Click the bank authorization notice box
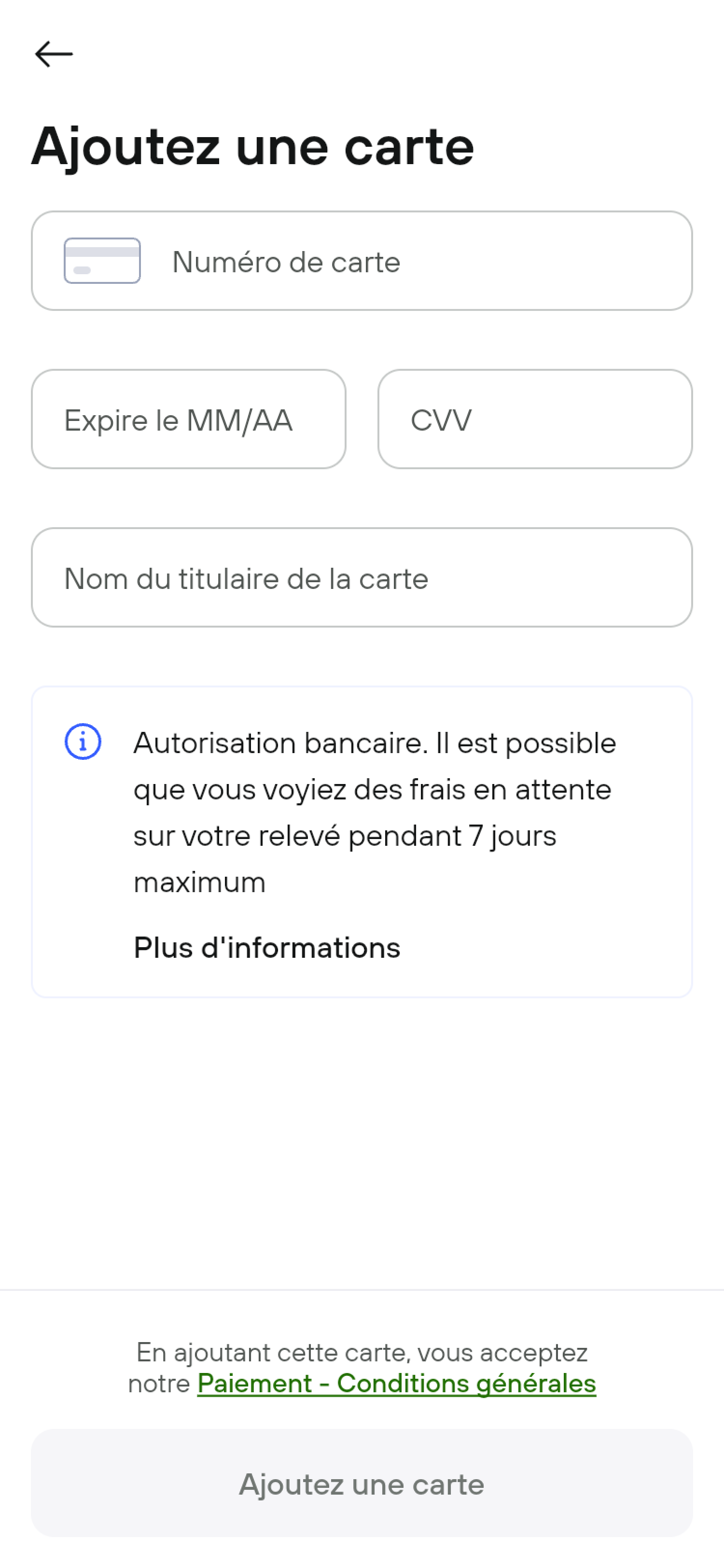724x1568 pixels. pos(362,840)
